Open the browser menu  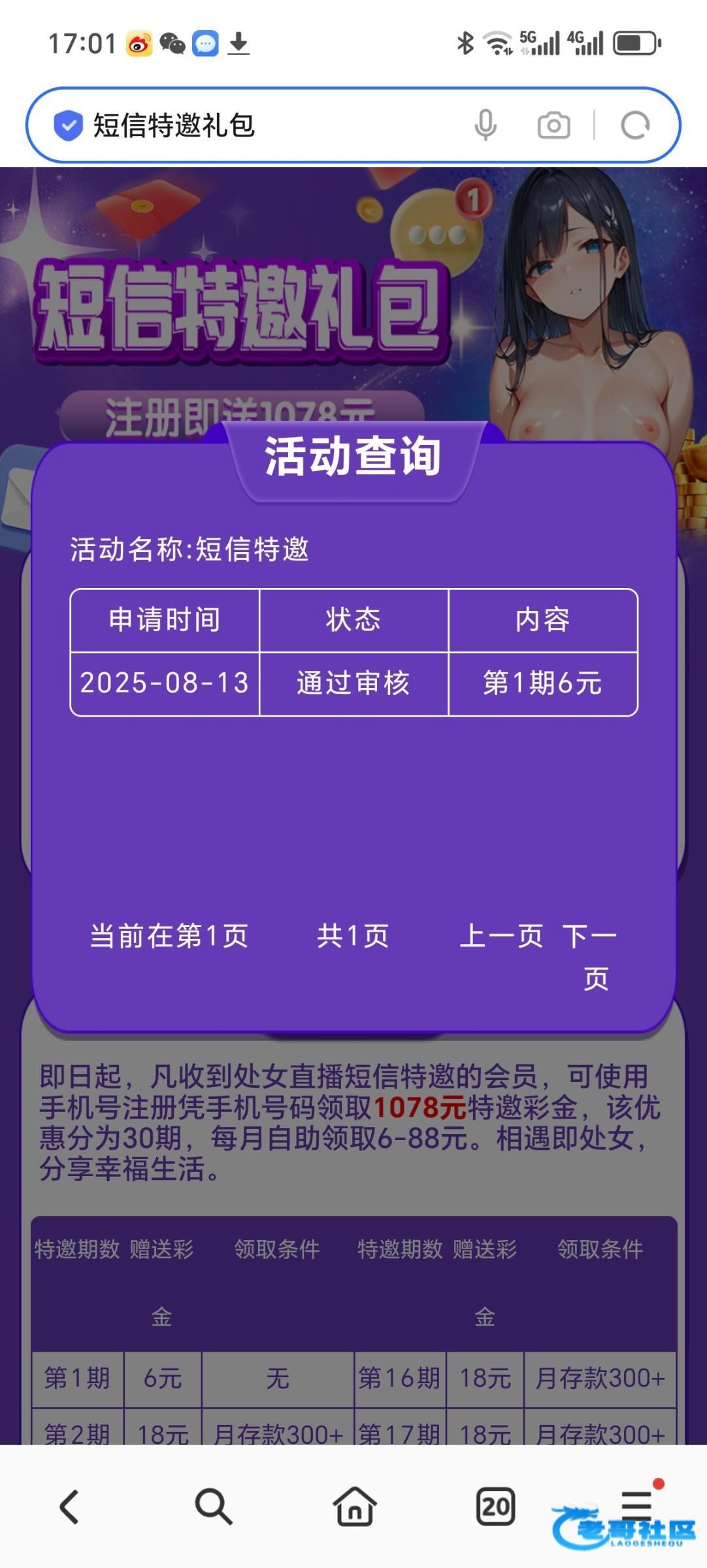click(636, 1503)
